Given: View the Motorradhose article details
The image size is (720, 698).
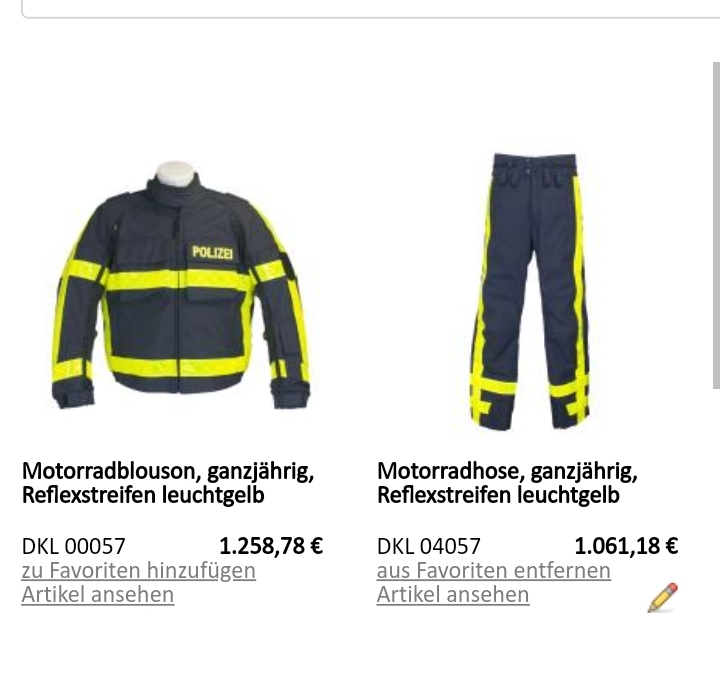Looking at the screenshot, I should pos(453,595).
